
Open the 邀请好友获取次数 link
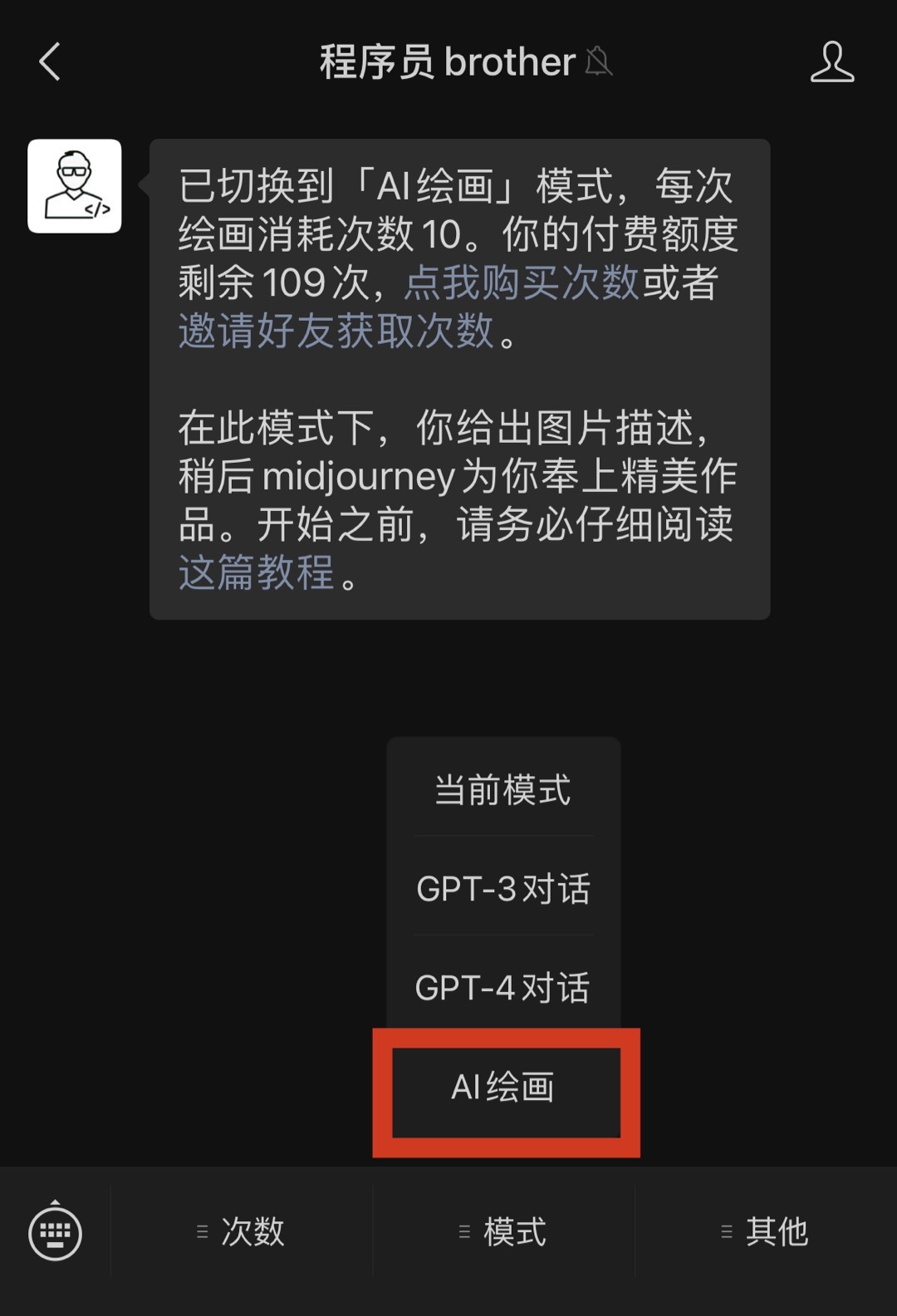(336, 331)
